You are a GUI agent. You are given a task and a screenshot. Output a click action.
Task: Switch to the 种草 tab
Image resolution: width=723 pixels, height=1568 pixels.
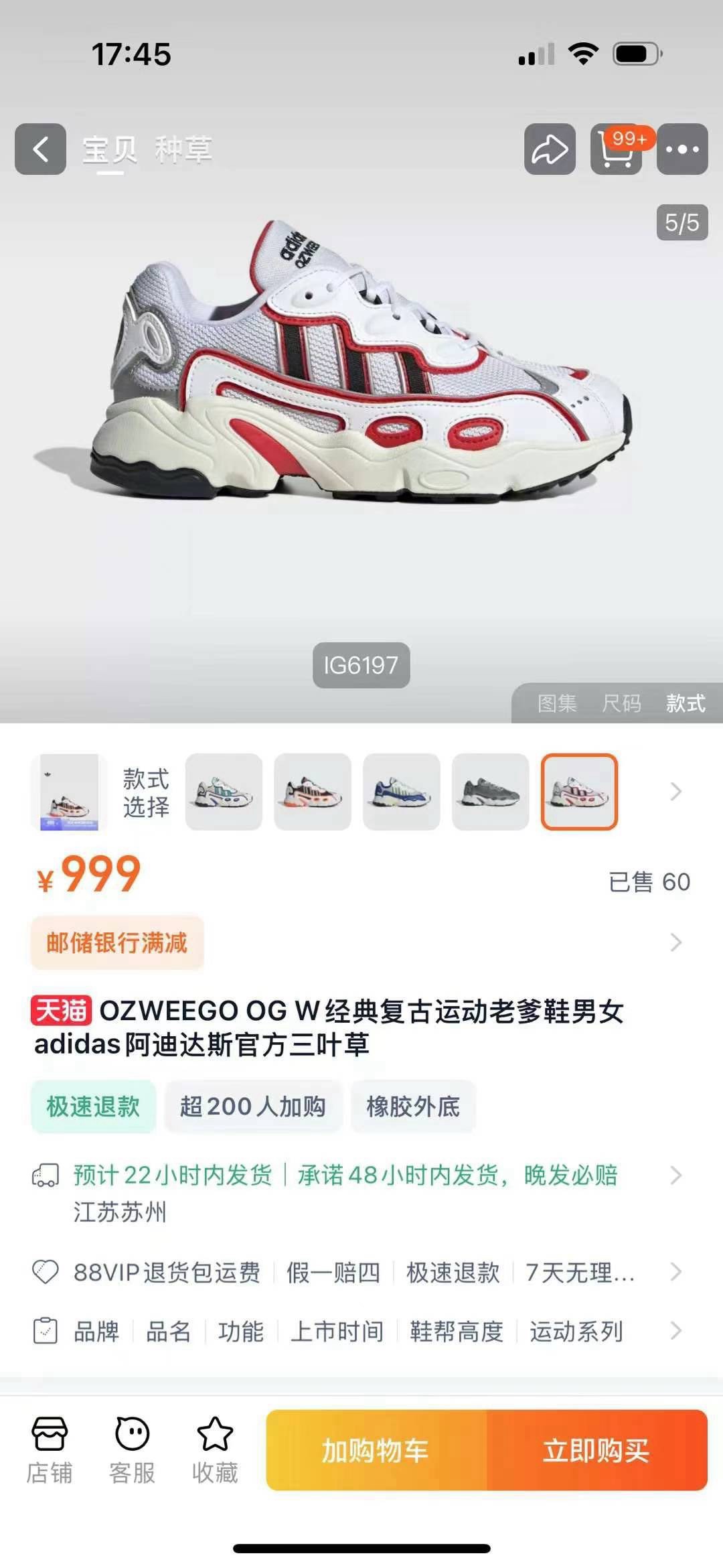[183, 149]
